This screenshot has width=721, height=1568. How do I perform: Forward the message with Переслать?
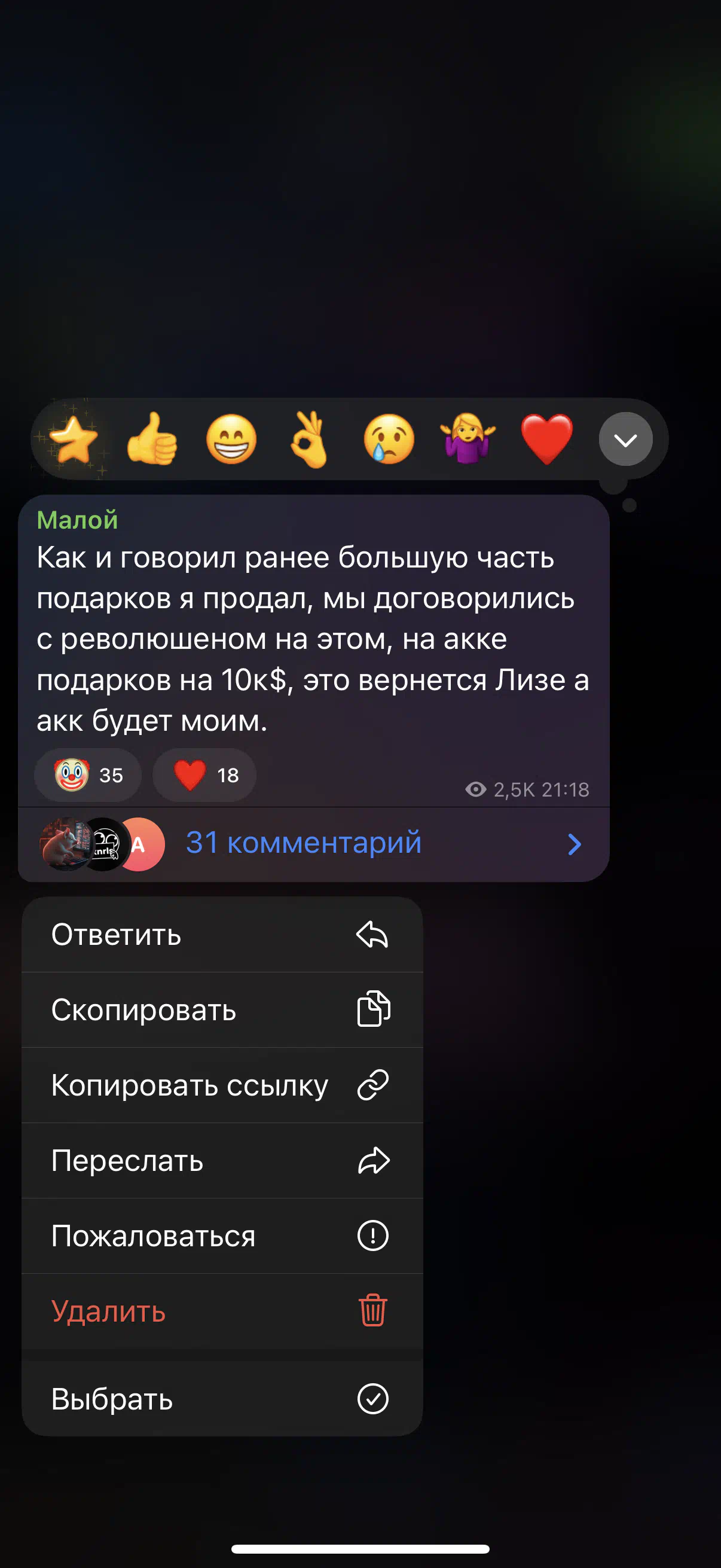(222, 1161)
